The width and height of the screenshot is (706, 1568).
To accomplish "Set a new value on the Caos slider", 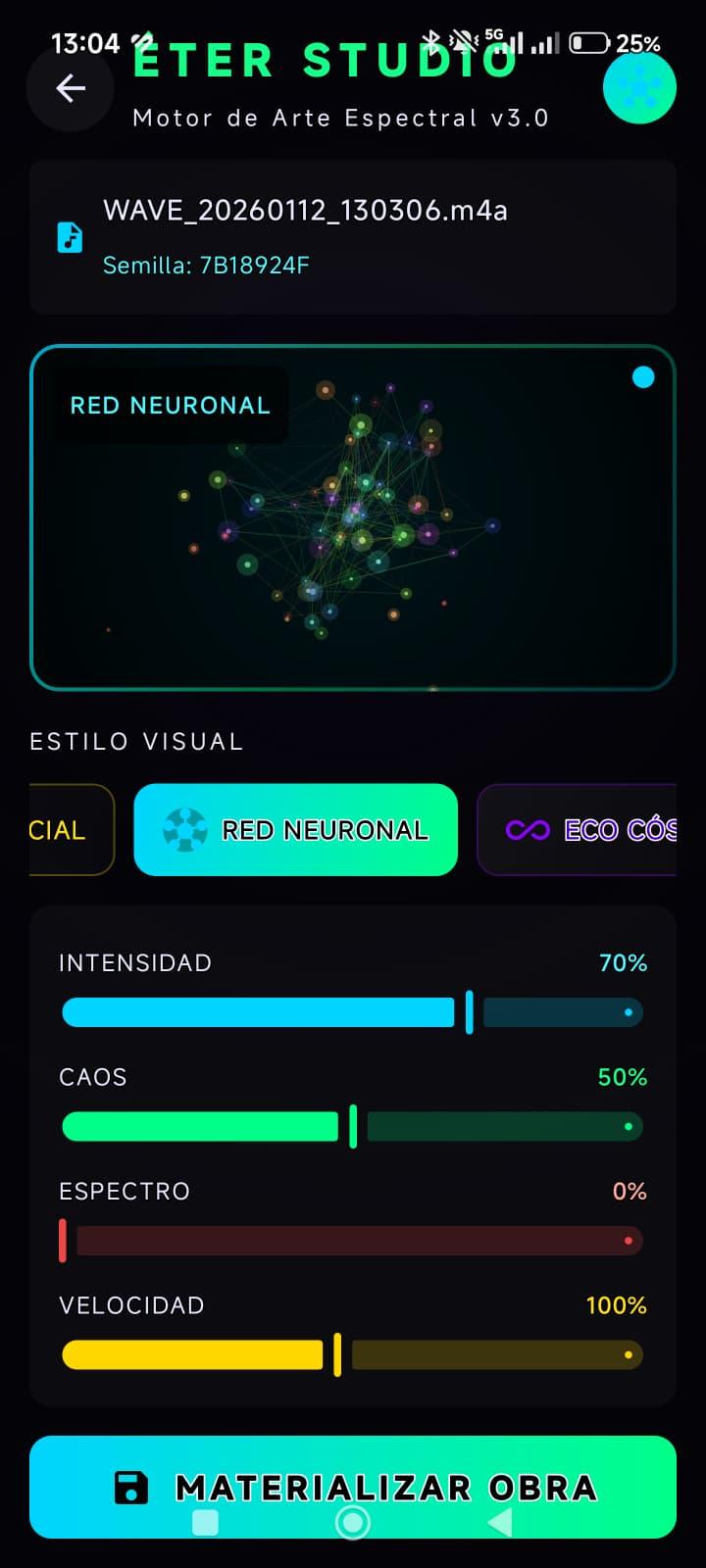I will (x=353, y=1127).
